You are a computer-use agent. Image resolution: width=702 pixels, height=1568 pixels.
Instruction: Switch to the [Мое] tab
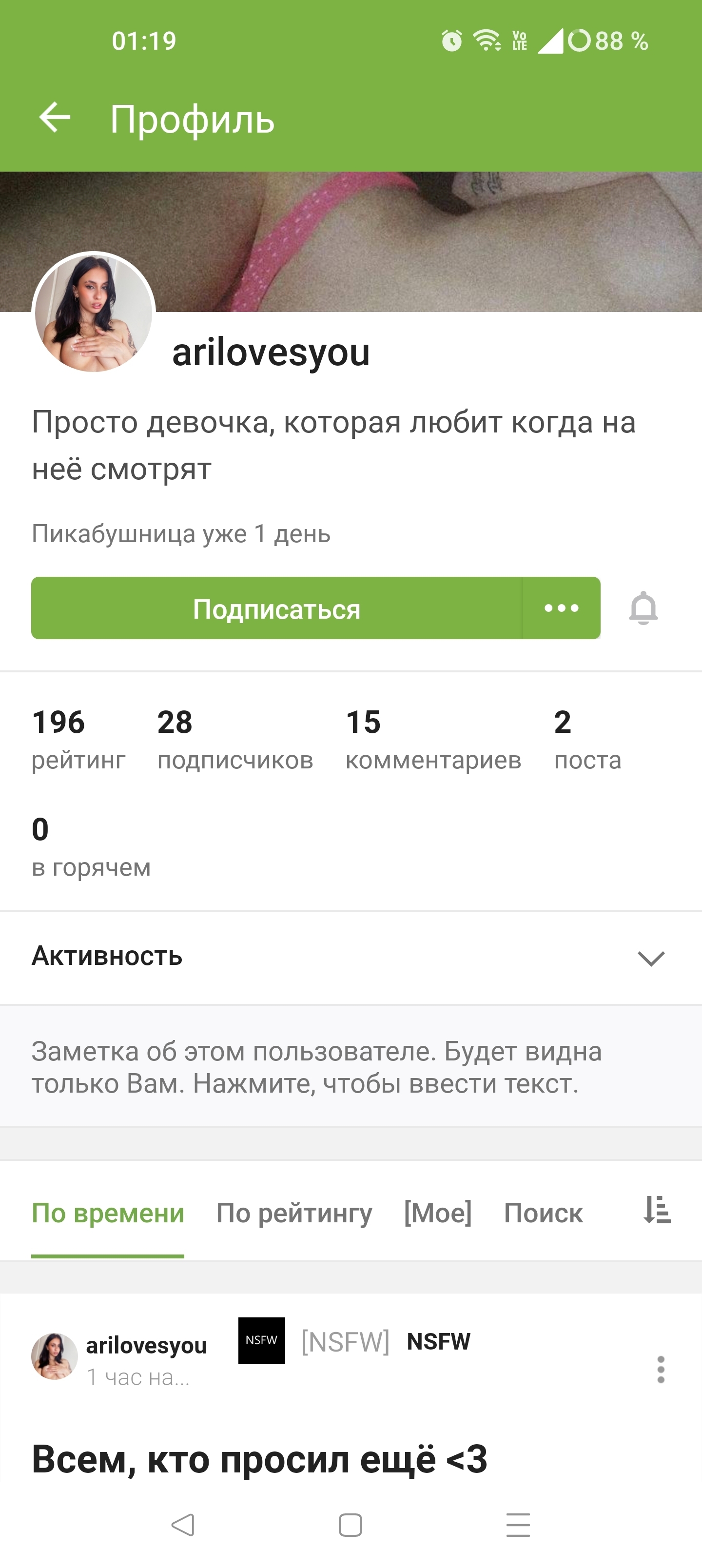point(438,1213)
